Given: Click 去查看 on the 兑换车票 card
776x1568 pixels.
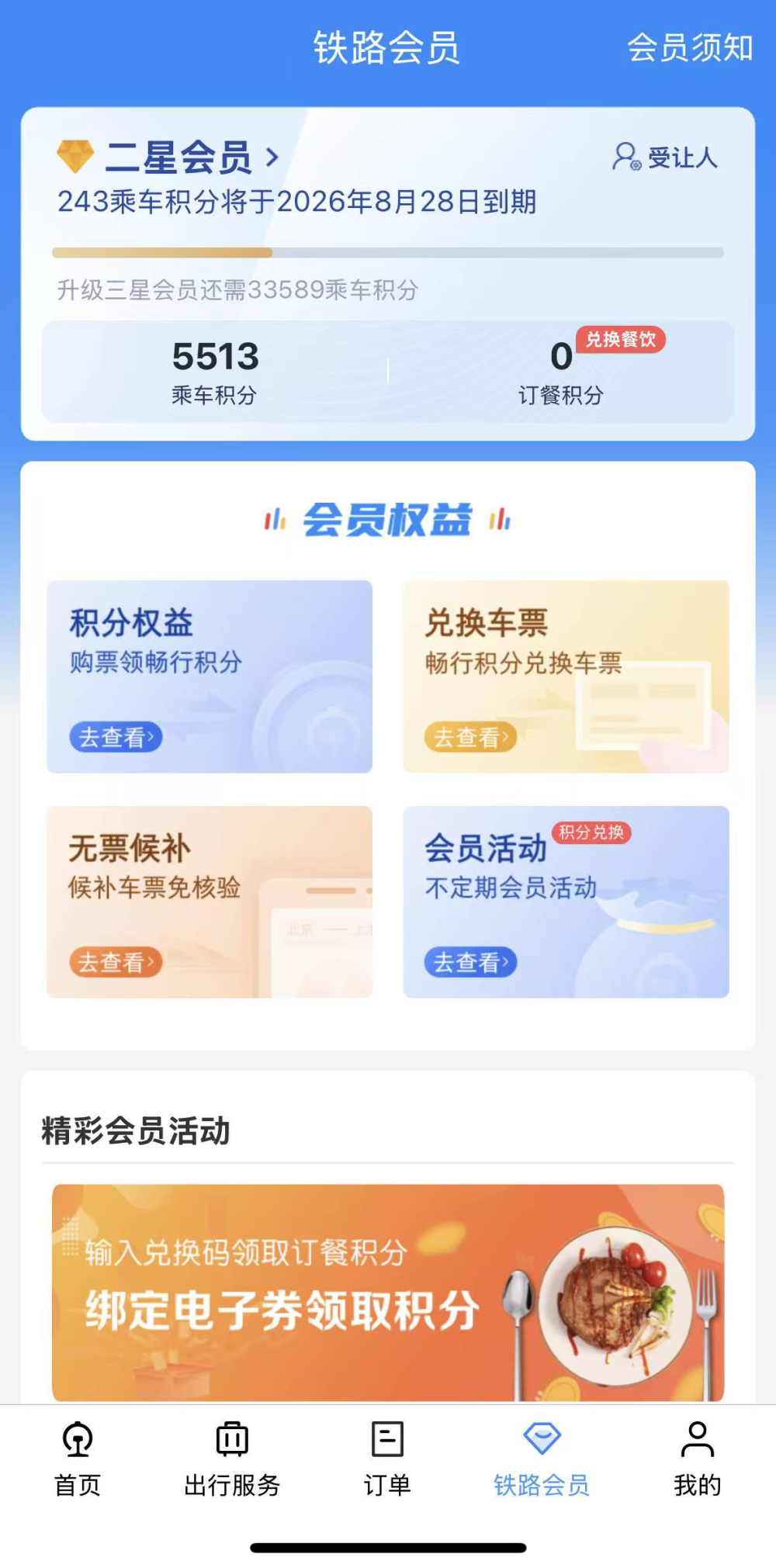Looking at the screenshot, I should click(x=470, y=738).
